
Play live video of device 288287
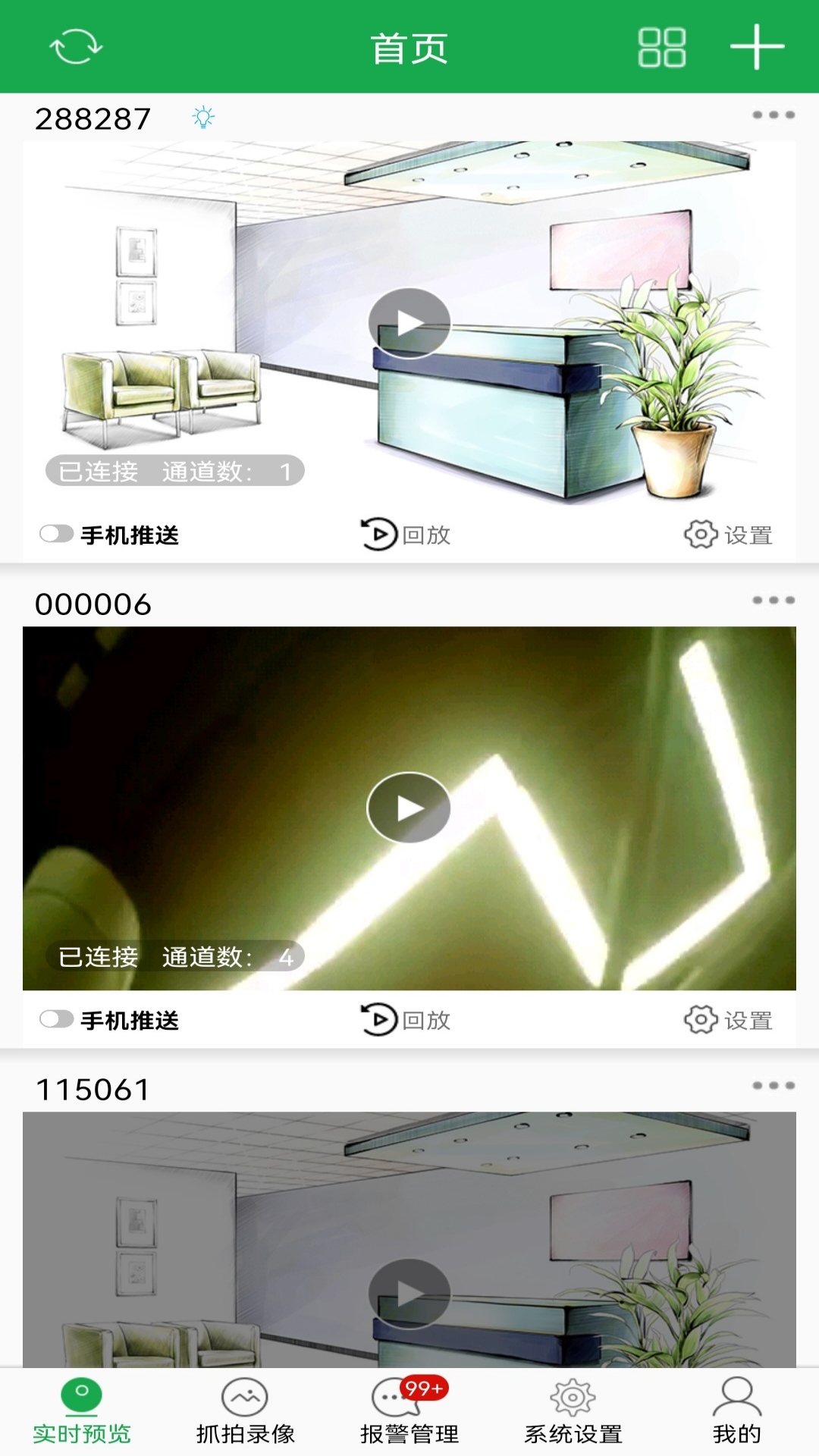click(409, 323)
